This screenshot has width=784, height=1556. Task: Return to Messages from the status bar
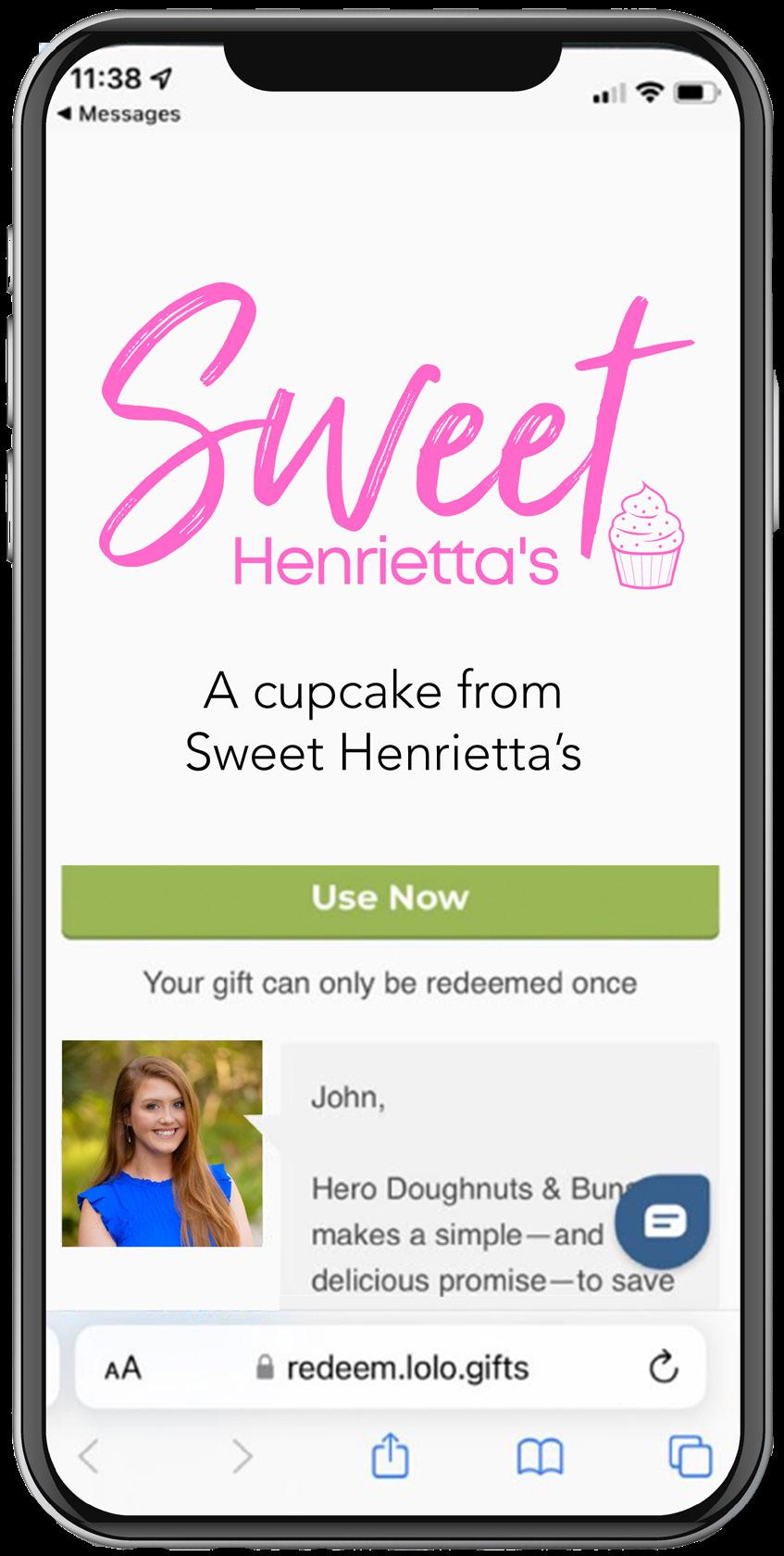tap(118, 114)
